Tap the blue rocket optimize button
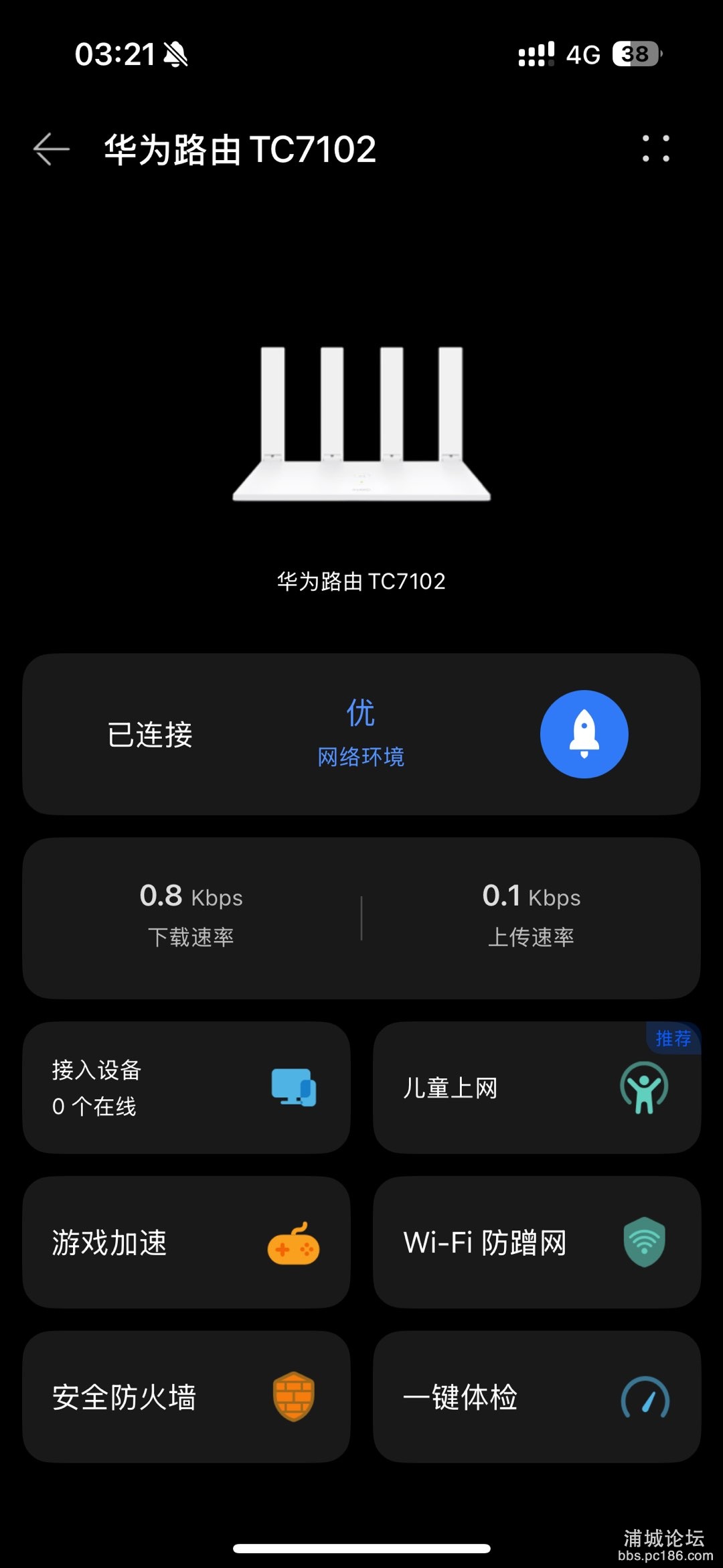This screenshot has height=1568, width=723. [584, 734]
